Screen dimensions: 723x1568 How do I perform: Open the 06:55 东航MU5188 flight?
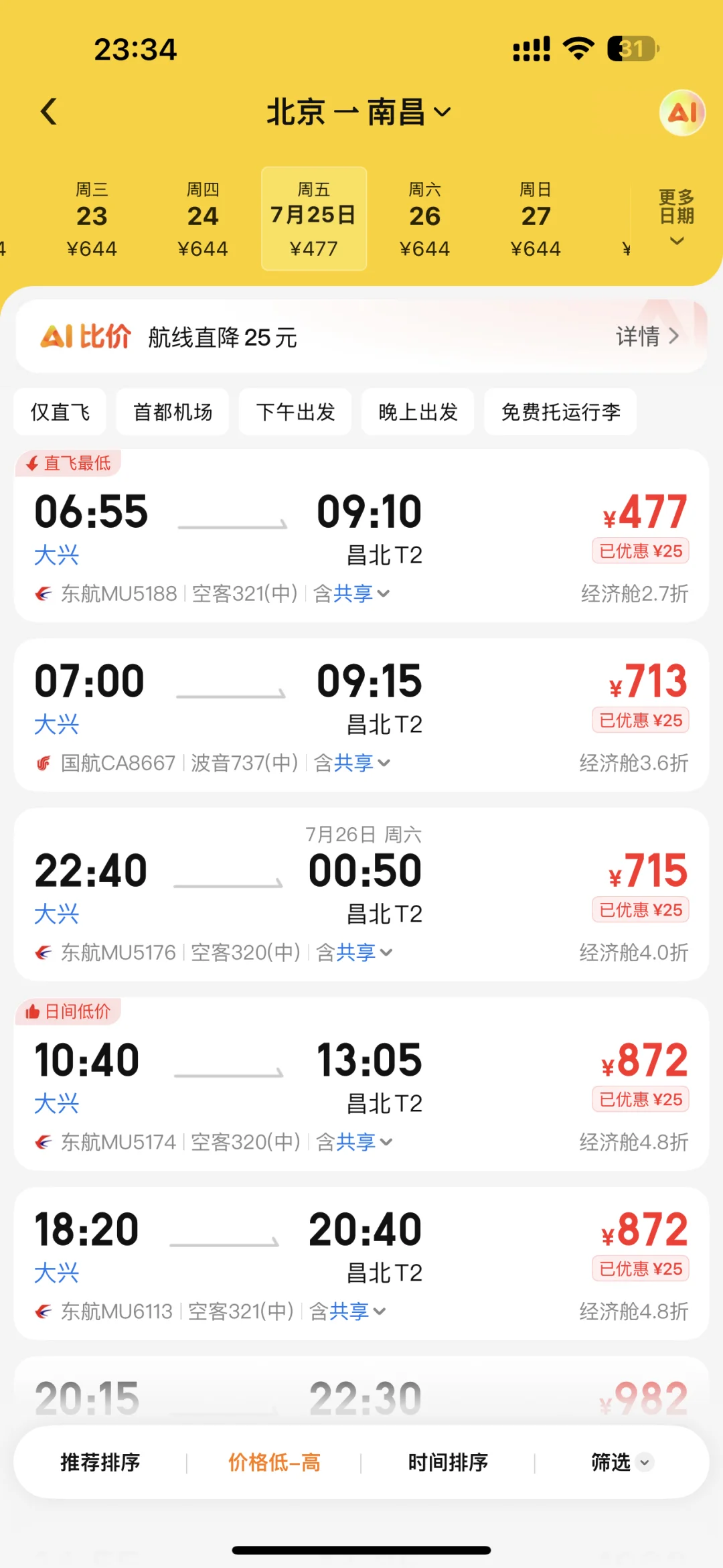click(x=361, y=536)
